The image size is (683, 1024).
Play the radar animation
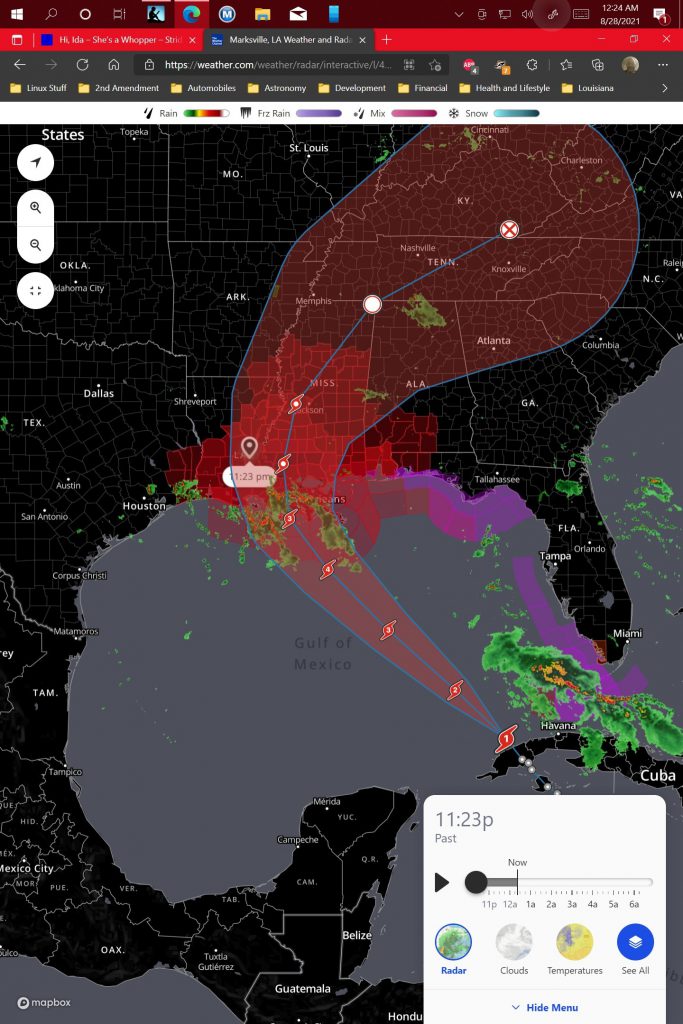pos(442,882)
